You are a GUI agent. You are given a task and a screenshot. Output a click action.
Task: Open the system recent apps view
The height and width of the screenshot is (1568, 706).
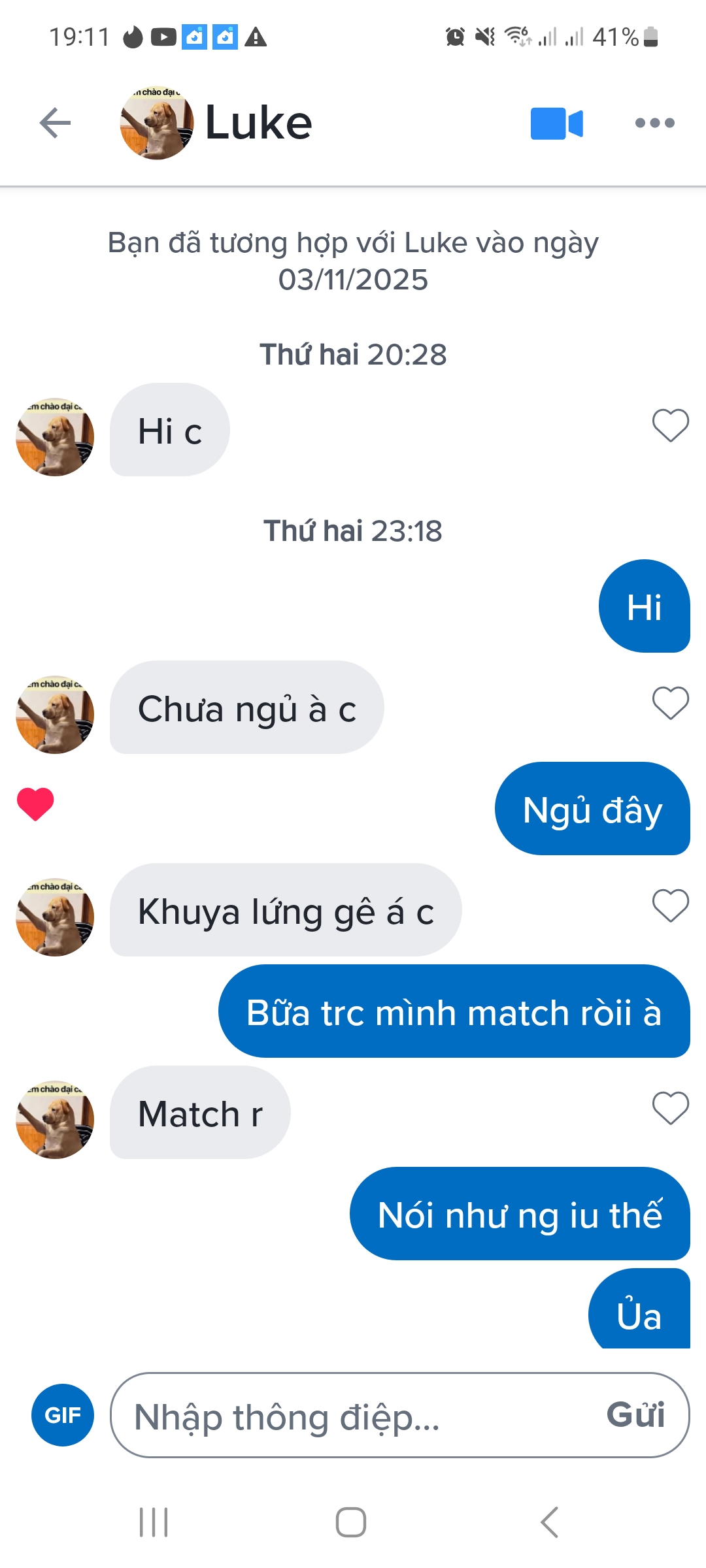click(154, 1522)
